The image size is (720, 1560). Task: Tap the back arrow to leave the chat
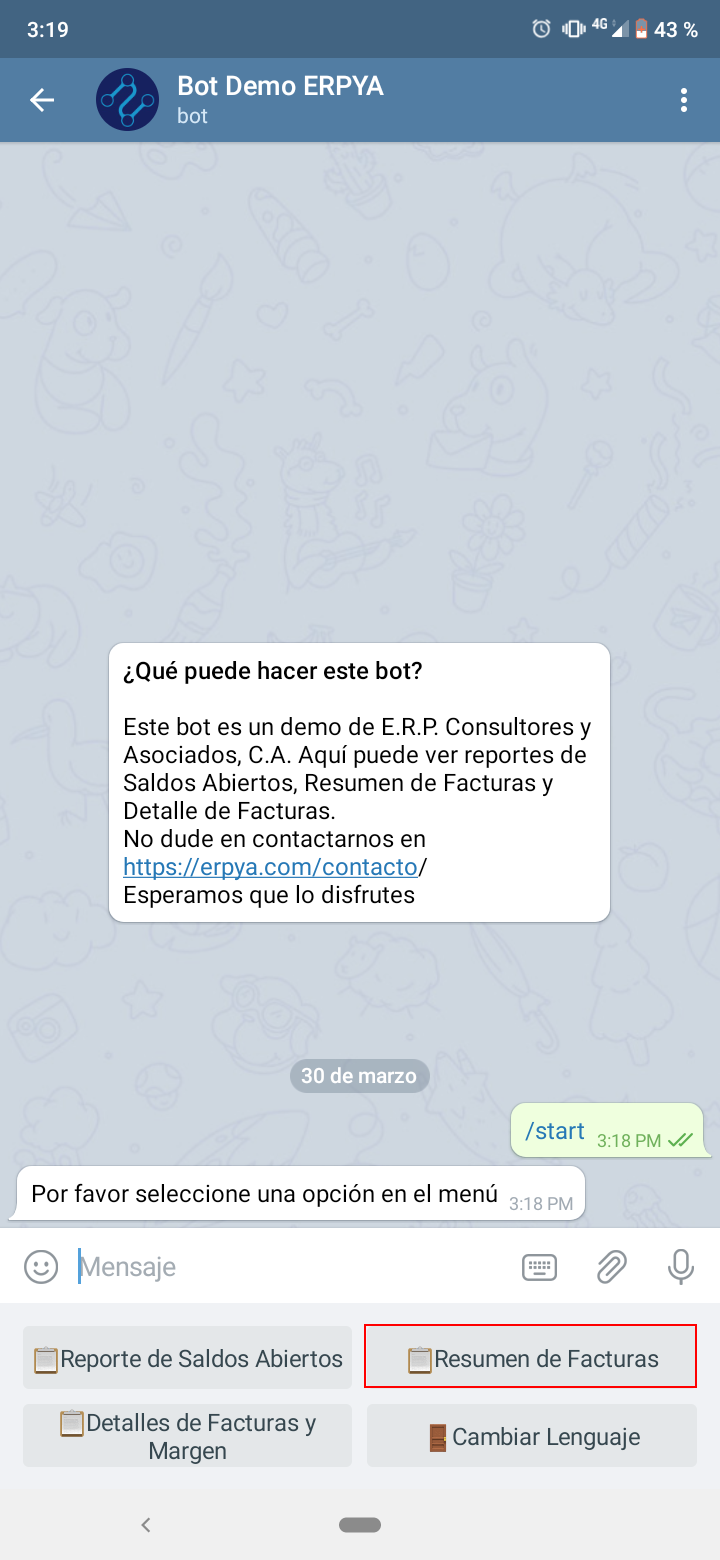(x=40, y=99)
